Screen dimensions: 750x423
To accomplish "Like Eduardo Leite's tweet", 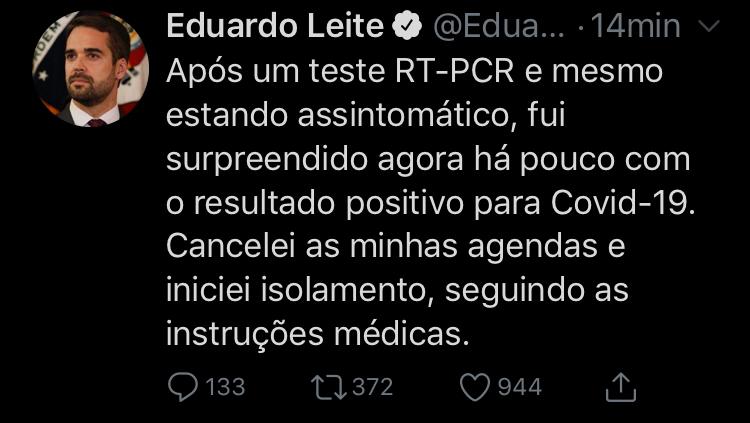I will tap(474, 387).
